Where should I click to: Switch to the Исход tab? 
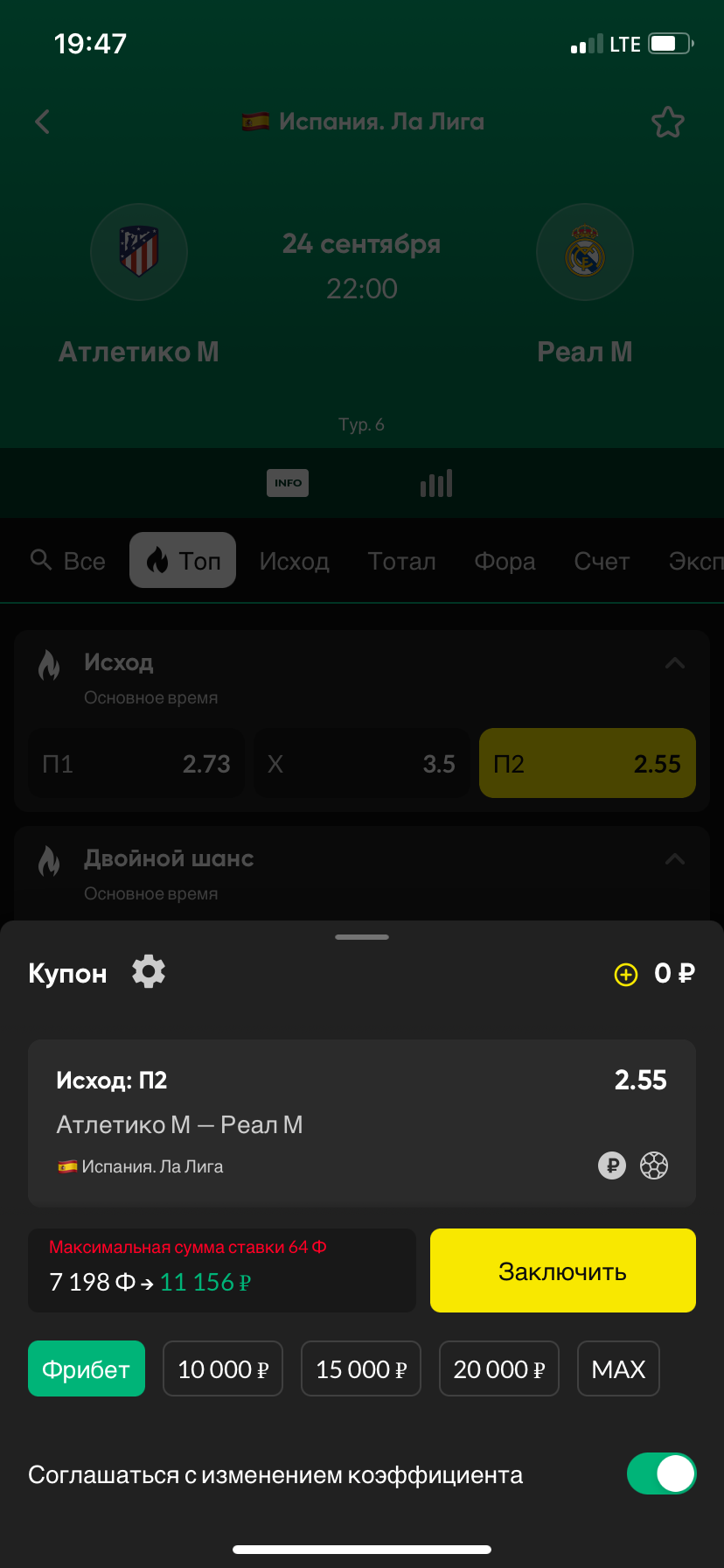click(294, 561)
